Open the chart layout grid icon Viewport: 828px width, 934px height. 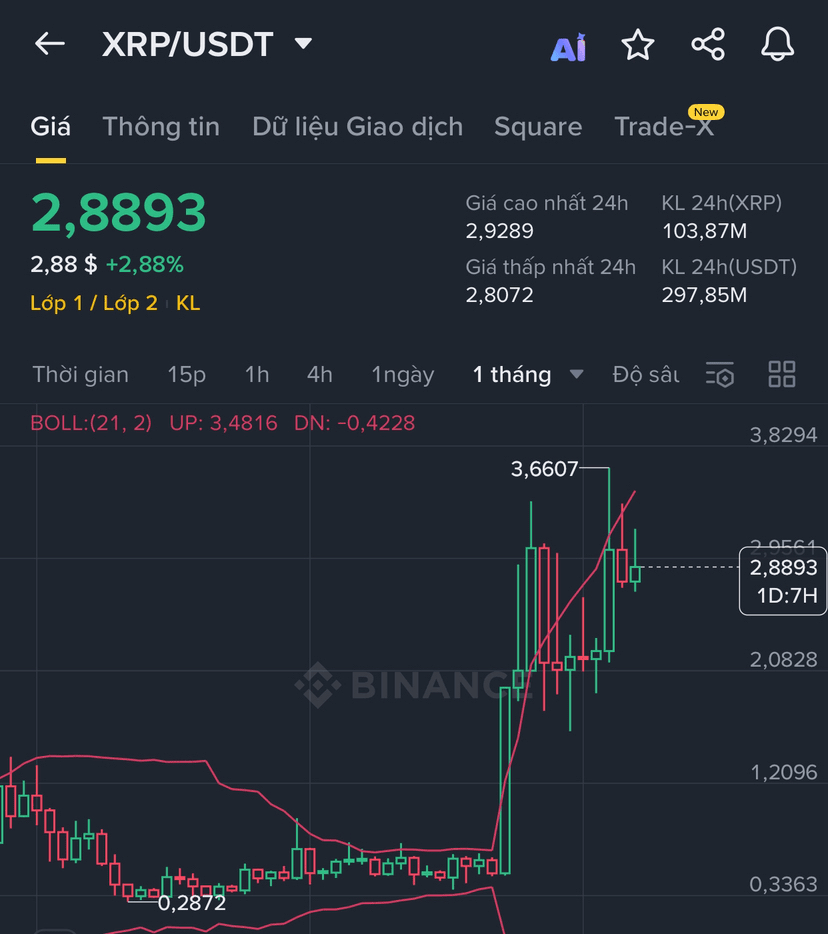782,375
